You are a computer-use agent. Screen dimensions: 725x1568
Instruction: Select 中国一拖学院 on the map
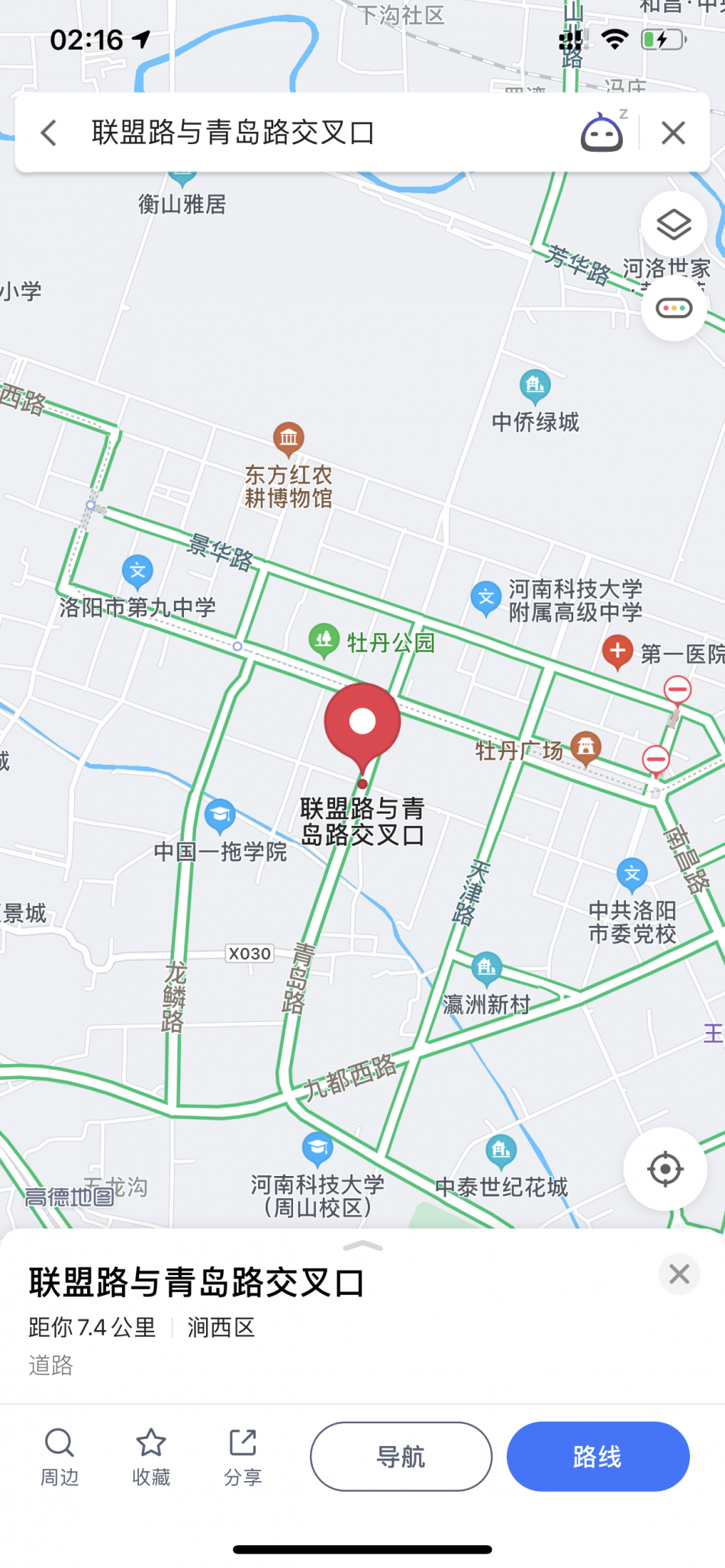[x=220, y=817]
